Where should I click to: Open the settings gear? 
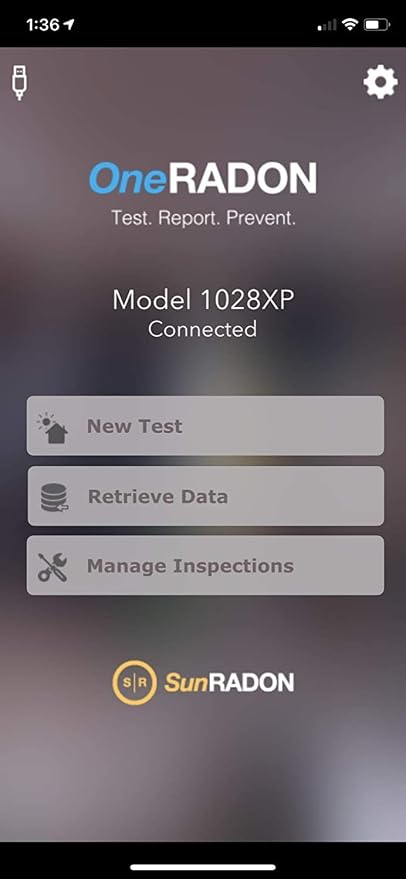click(x=381, y=82)
